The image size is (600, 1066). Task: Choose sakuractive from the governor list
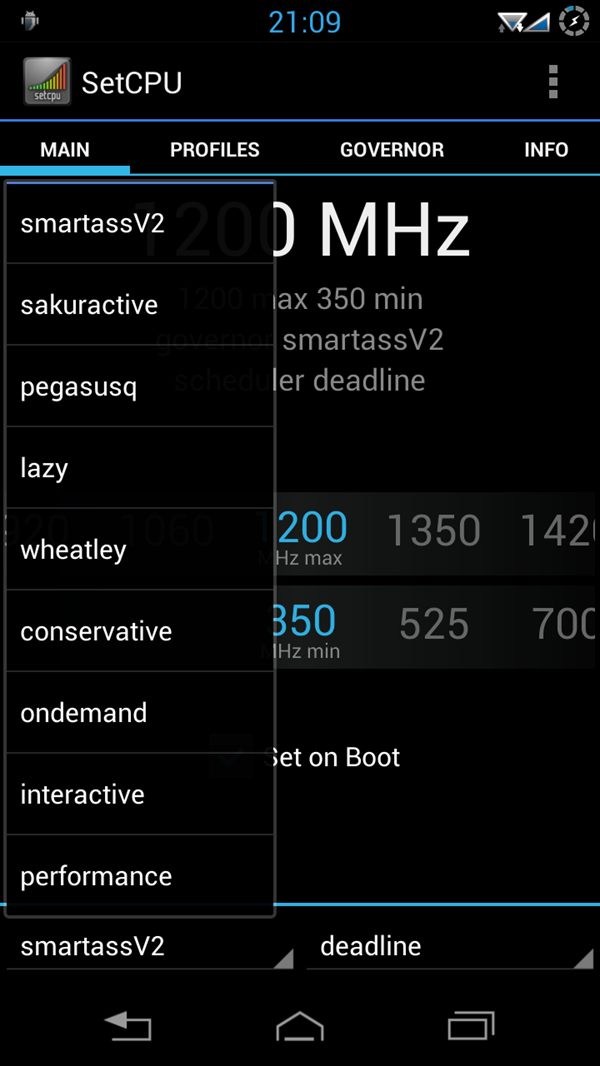pyautogui.click(x=140, y=305)
